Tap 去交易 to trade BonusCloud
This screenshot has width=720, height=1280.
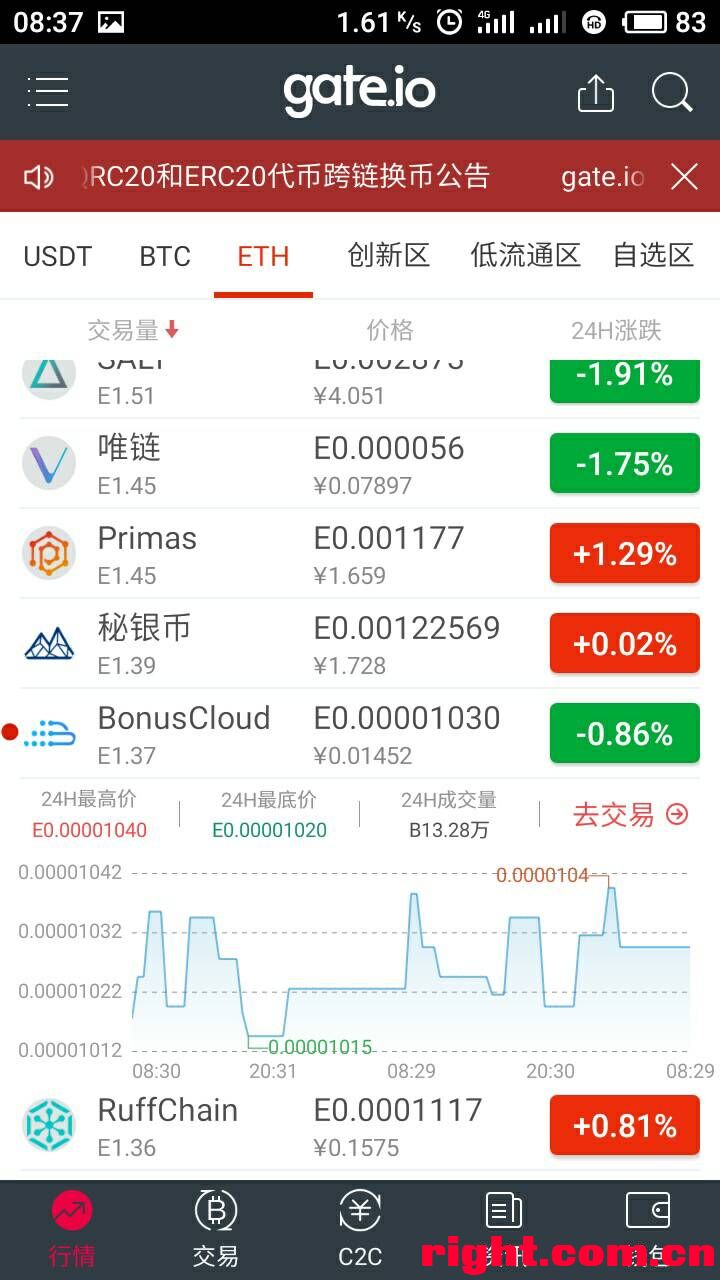click(x=630, y=815)
